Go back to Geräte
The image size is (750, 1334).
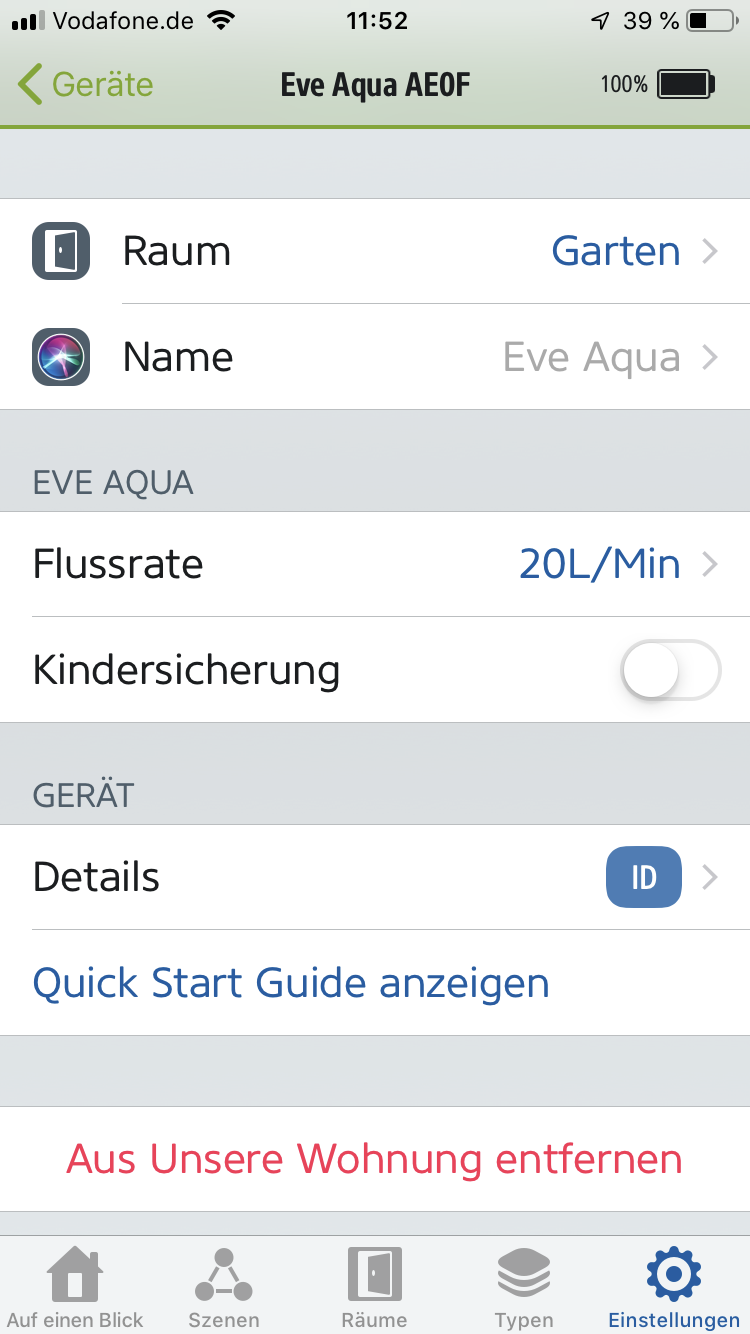[86, 85]
